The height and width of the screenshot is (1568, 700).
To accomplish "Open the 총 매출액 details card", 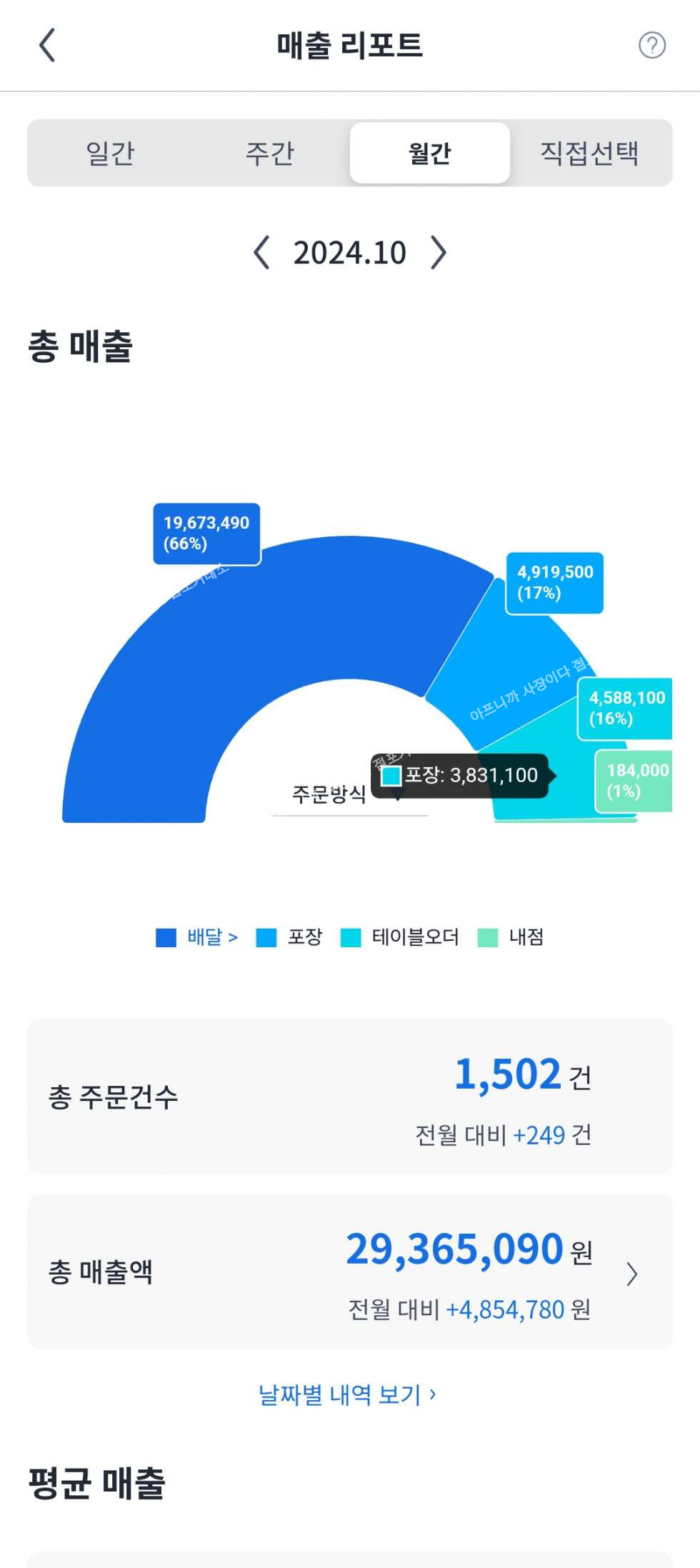I will [350, 1272].
